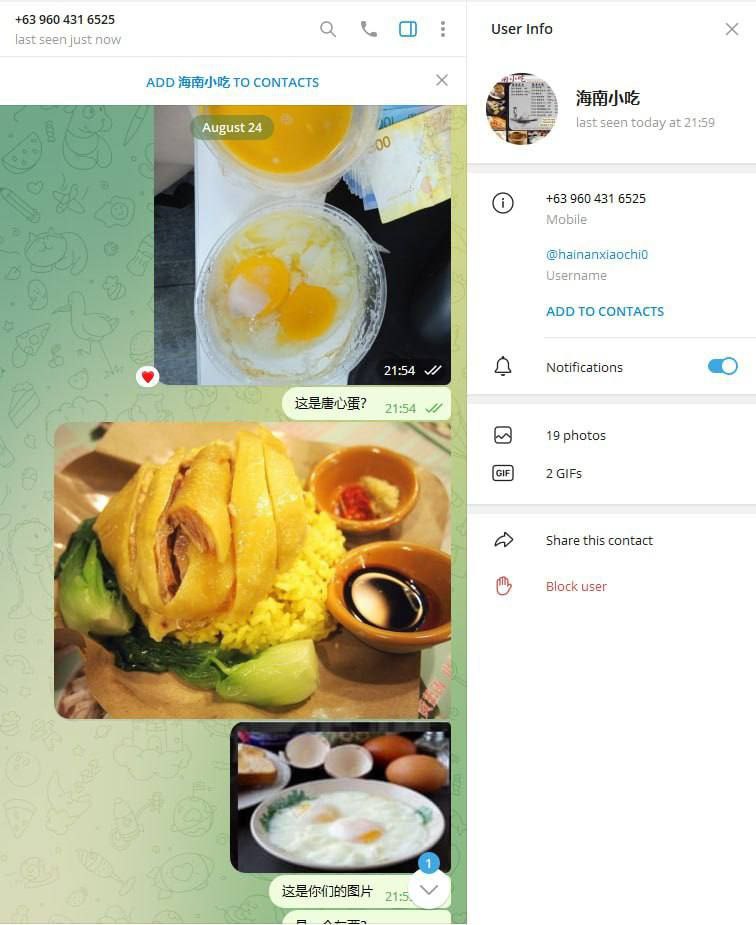This screenshot has height=925, width=756.
Task: Turn off Notifications toggle
Action: (722, 366)
